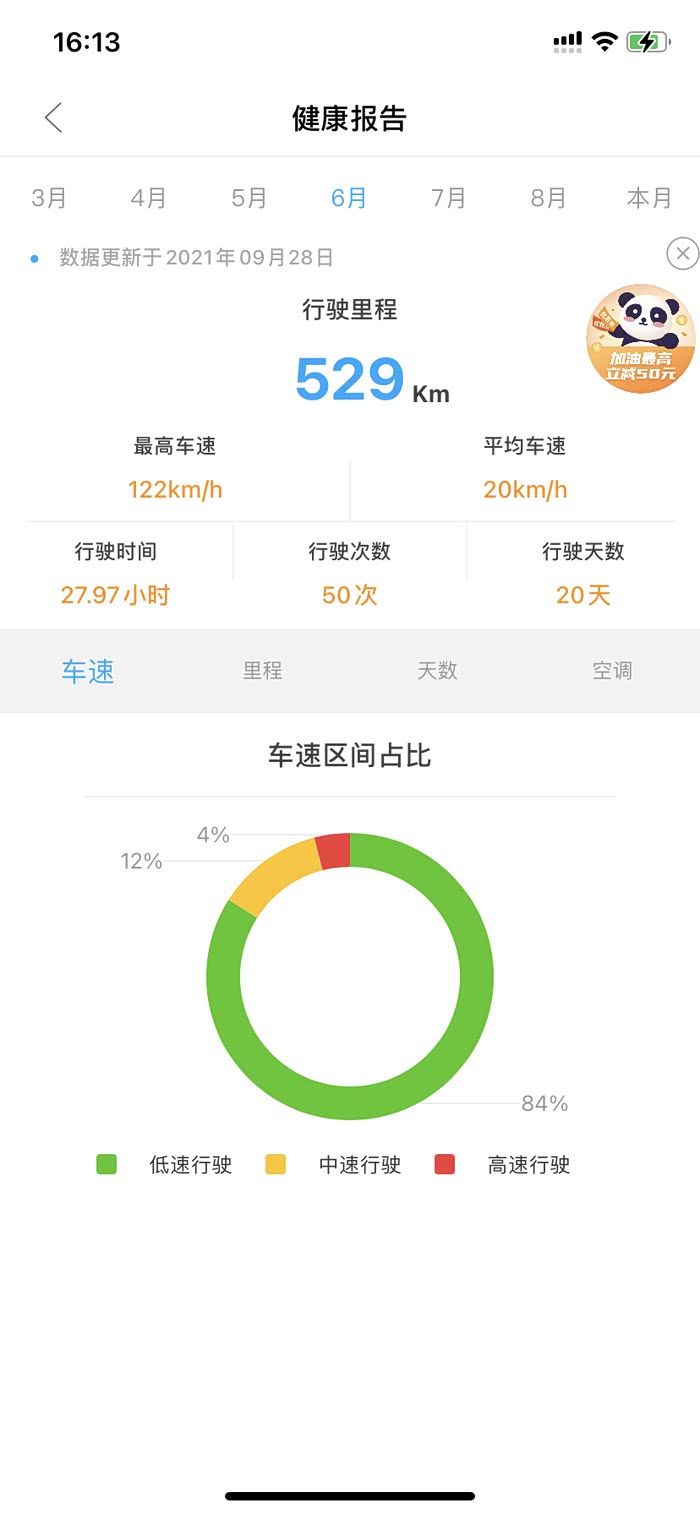
Task: Tap the 6月 month tab
Action: pyautogui.click(x=349, y=198)
